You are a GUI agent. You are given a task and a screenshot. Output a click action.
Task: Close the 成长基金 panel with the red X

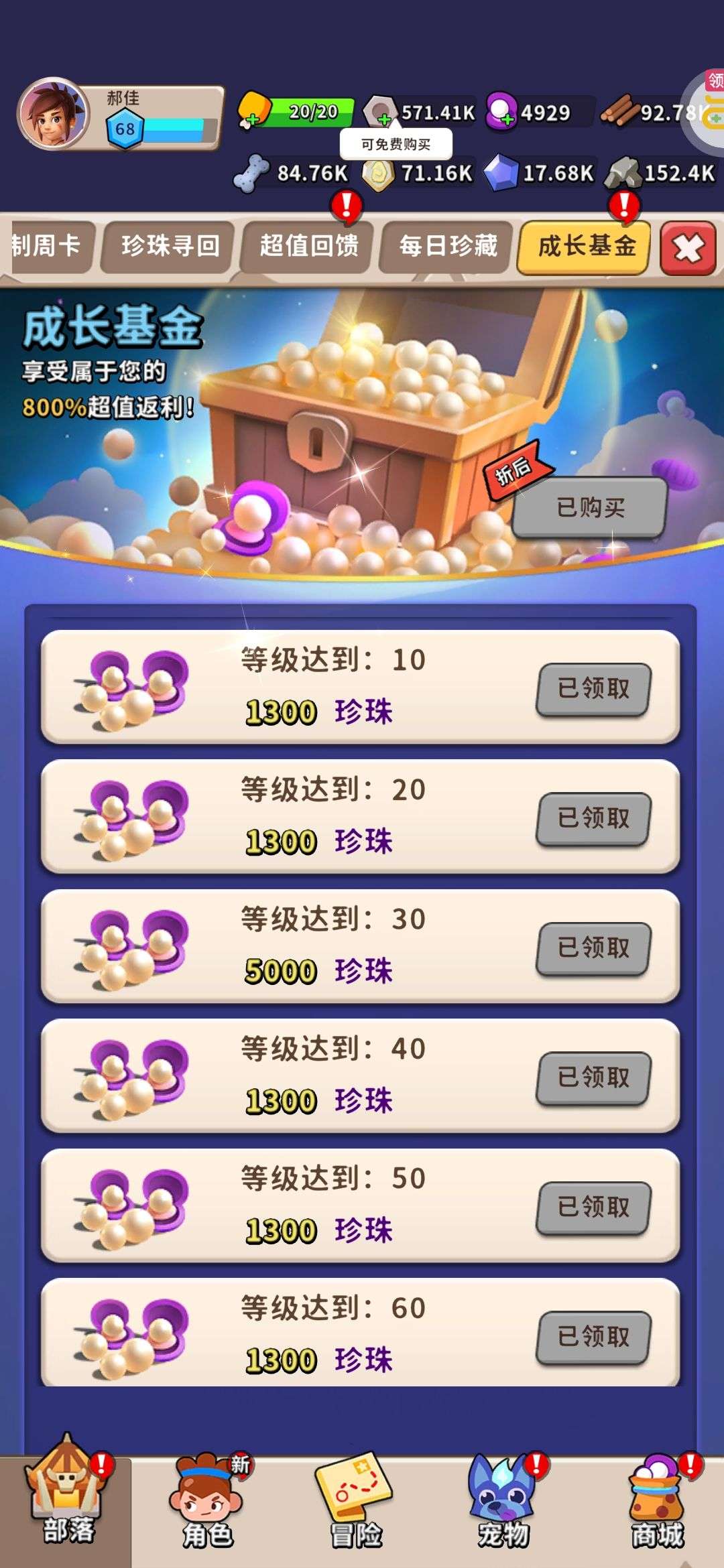point(688,248)
